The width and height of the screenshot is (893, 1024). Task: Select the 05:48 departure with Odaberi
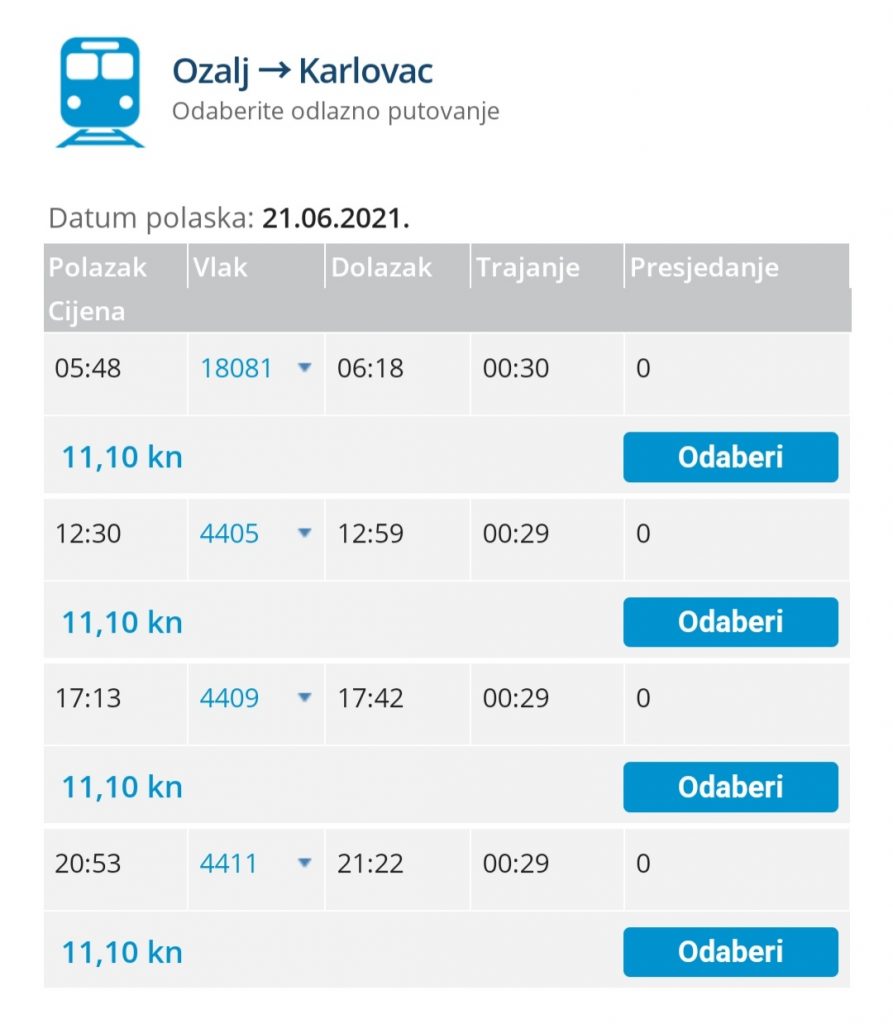(730, 457)
